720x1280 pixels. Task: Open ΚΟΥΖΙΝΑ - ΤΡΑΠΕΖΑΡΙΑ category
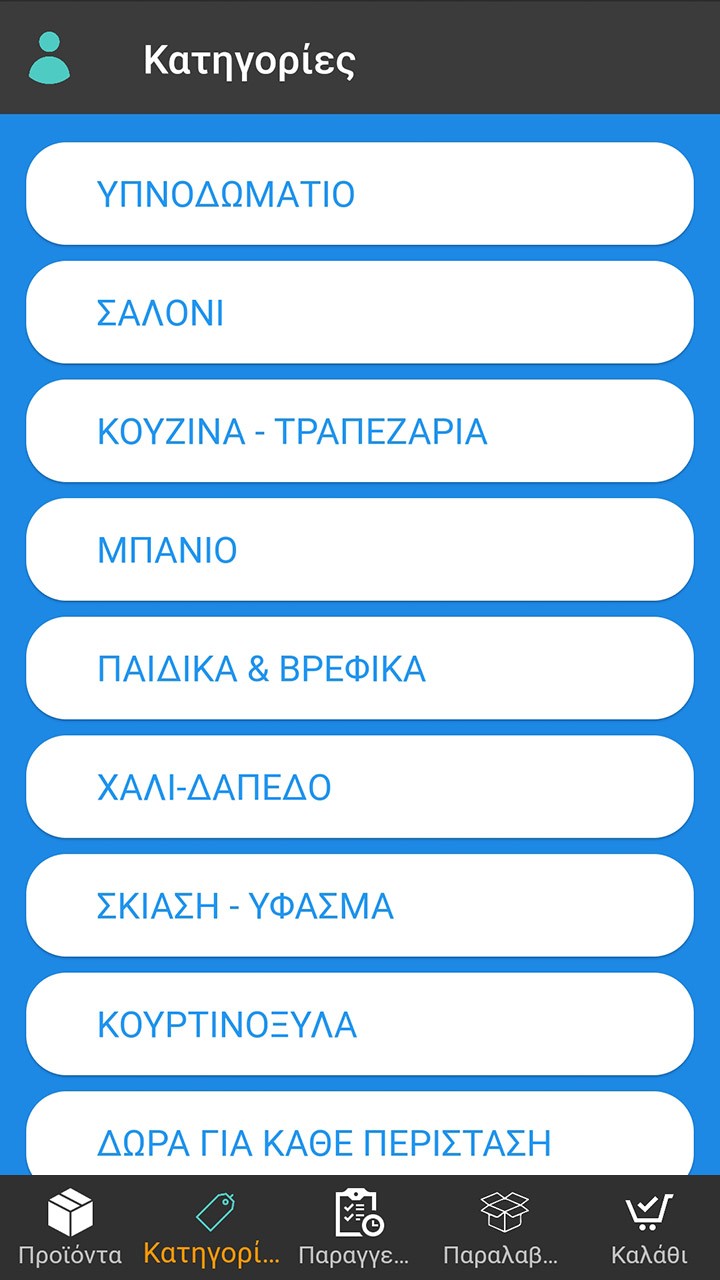[x=360, y=431]
